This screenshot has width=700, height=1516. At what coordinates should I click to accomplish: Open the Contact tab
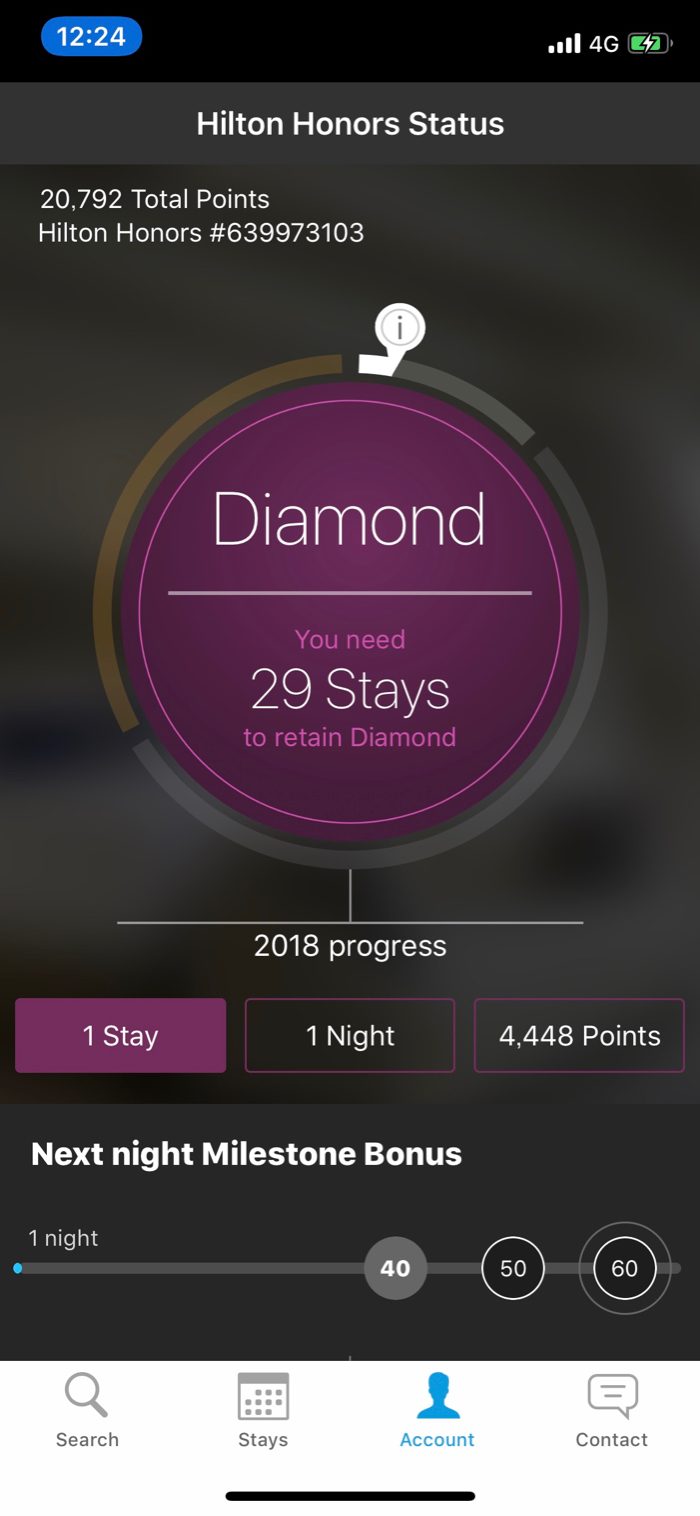point(612,1411)
